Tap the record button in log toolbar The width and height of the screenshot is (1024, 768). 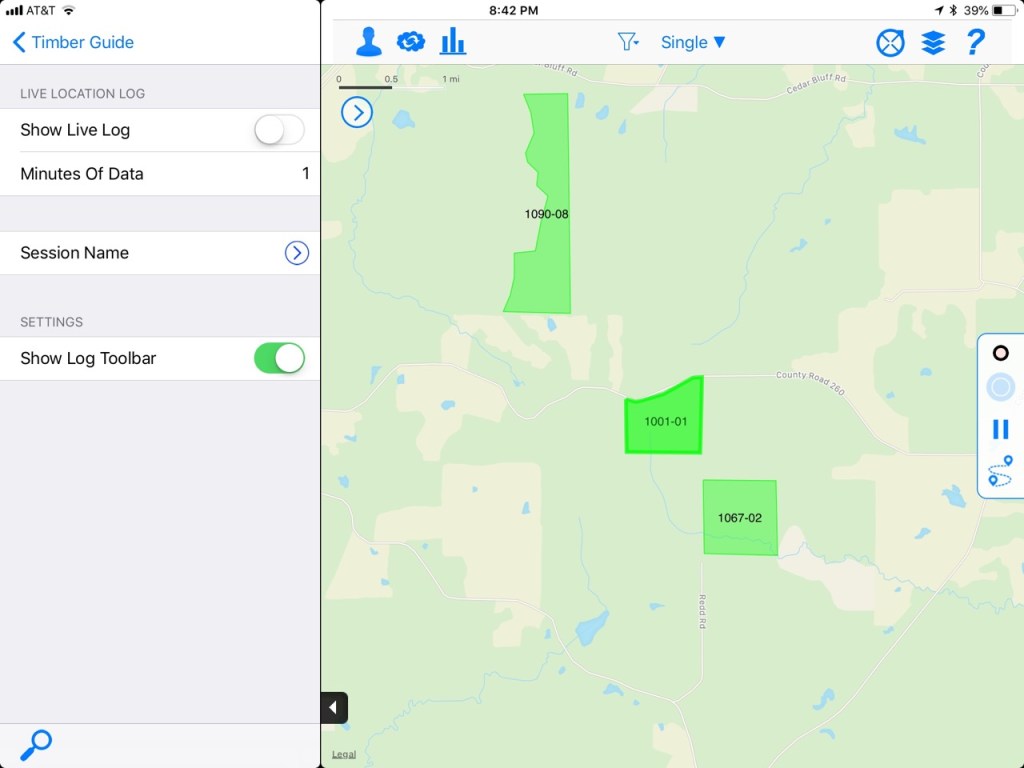[1000, 353]
